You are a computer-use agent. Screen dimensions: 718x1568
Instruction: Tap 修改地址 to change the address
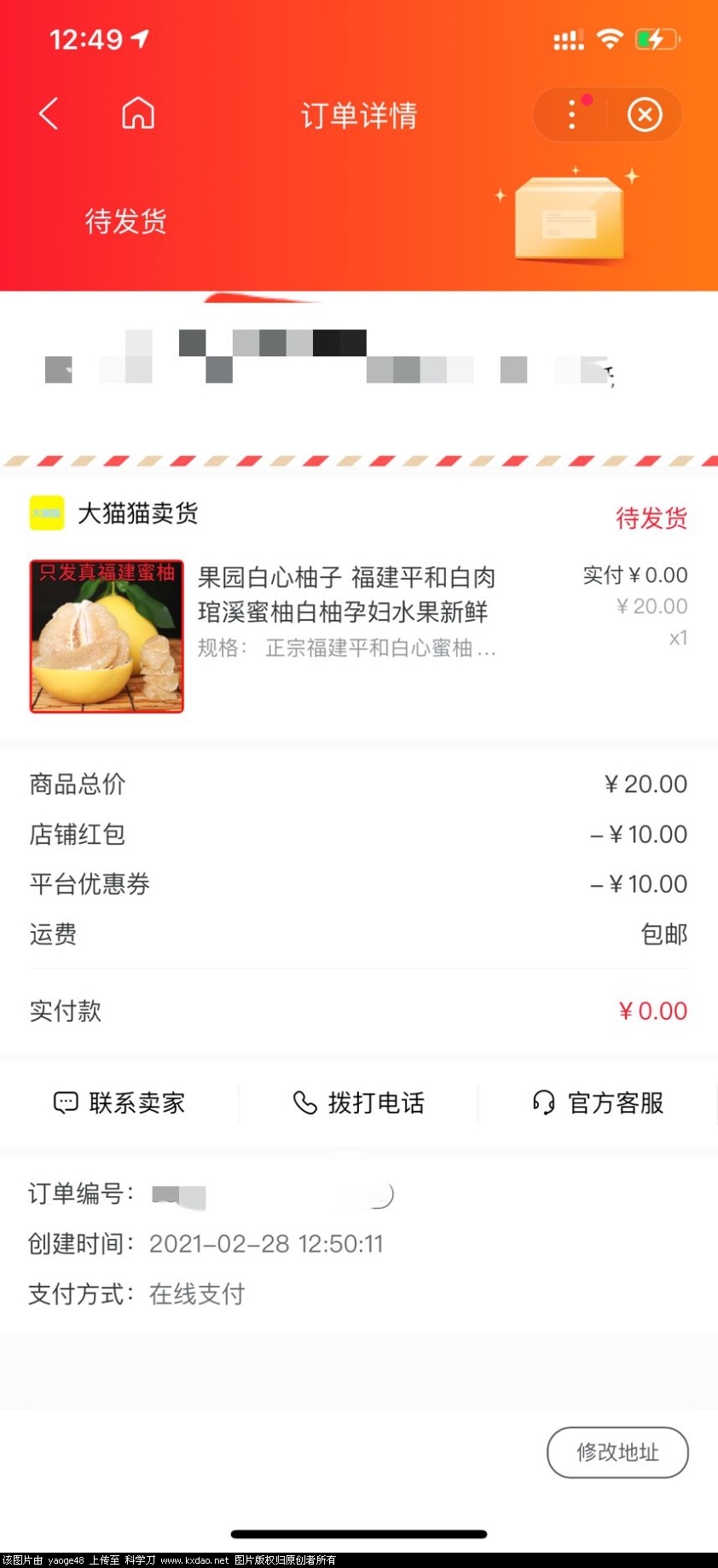point(617,1452)
